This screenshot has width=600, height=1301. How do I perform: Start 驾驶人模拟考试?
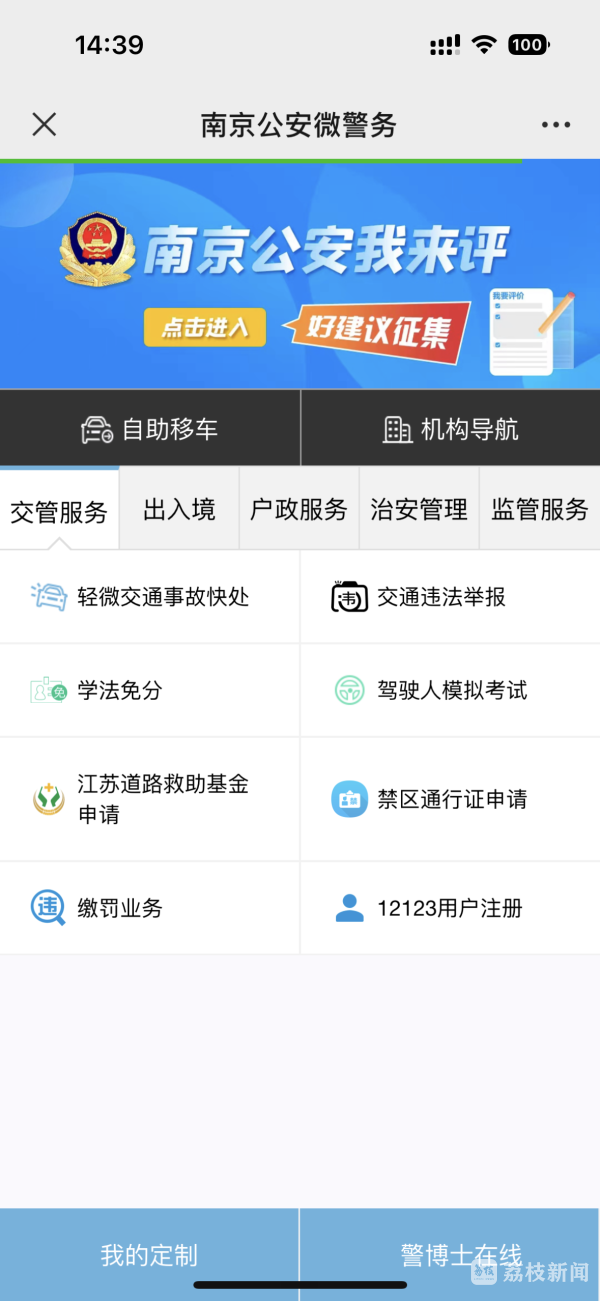[450, 690]
